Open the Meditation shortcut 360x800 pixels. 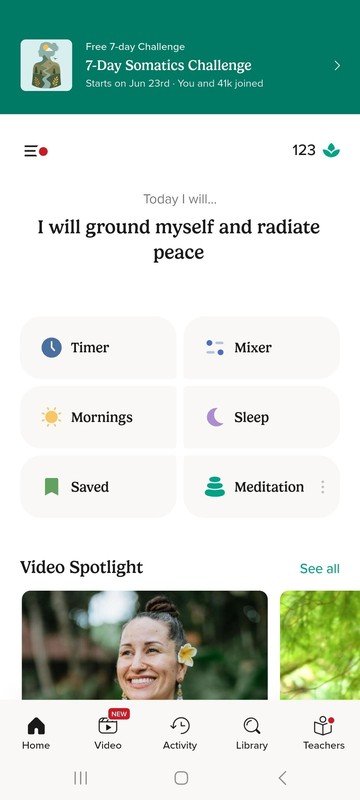pyautogui.click(x=253, y=487)
